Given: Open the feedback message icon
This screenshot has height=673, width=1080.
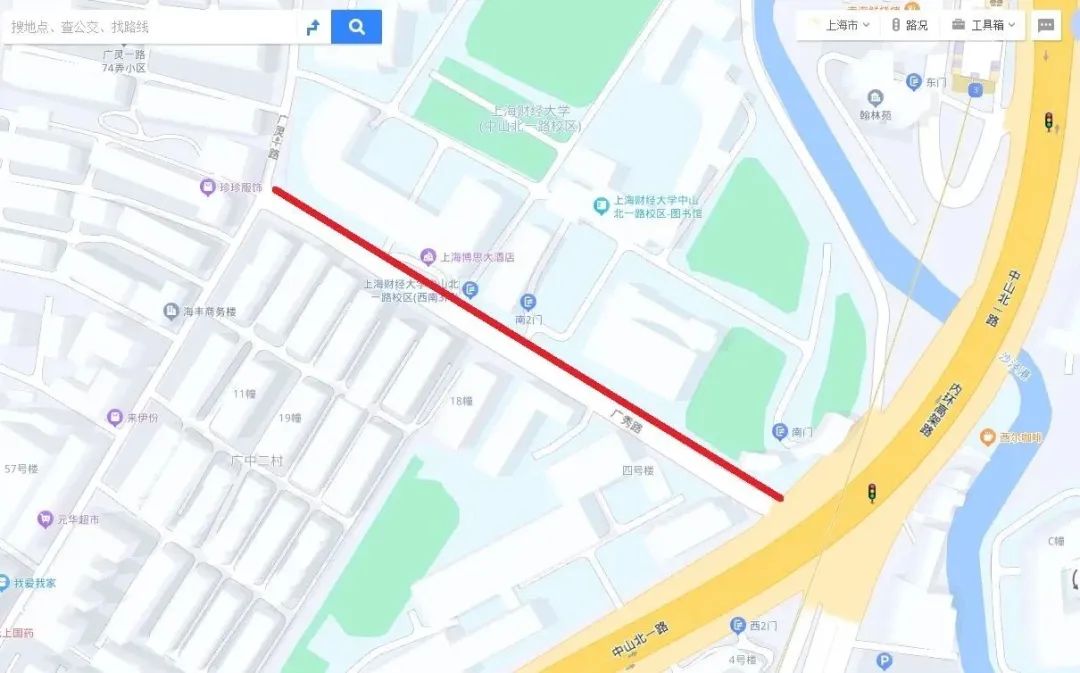Looking at the screenshot, I should tap(1046, 26).
